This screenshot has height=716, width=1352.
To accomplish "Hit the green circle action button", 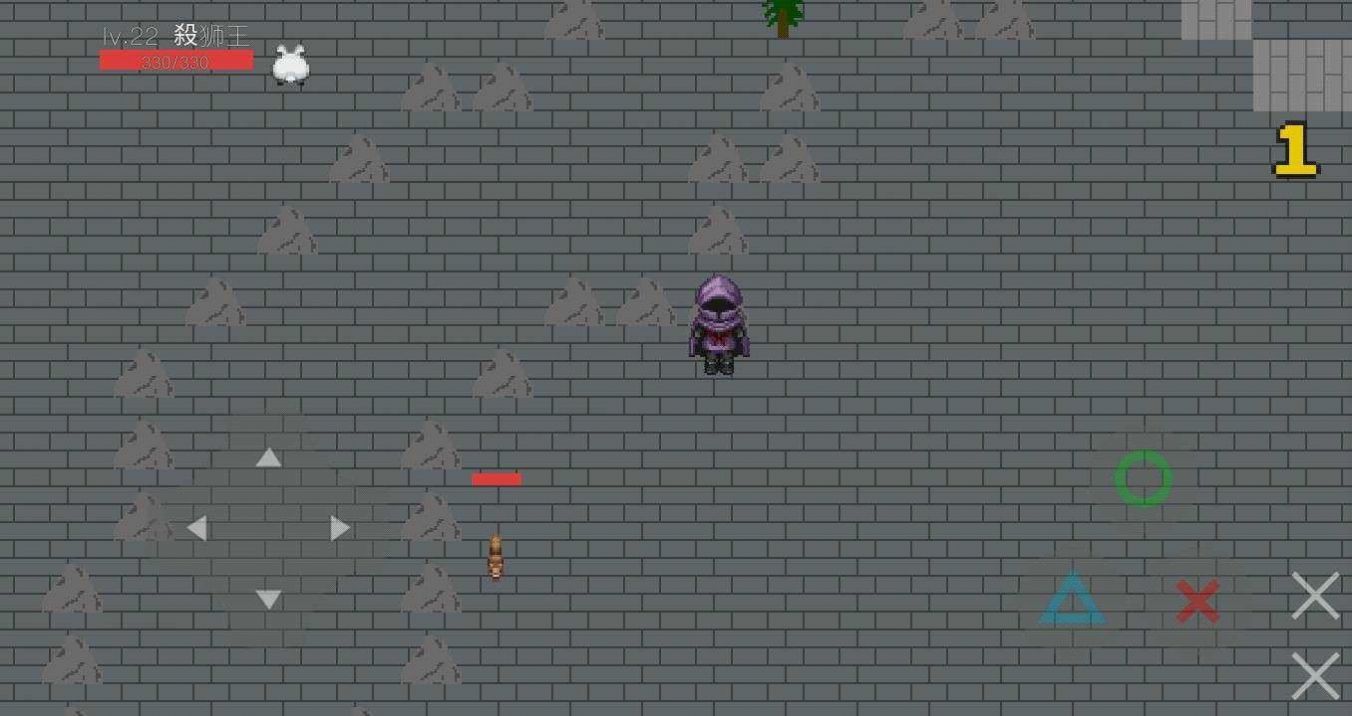I will click(x=1143, y=478).
